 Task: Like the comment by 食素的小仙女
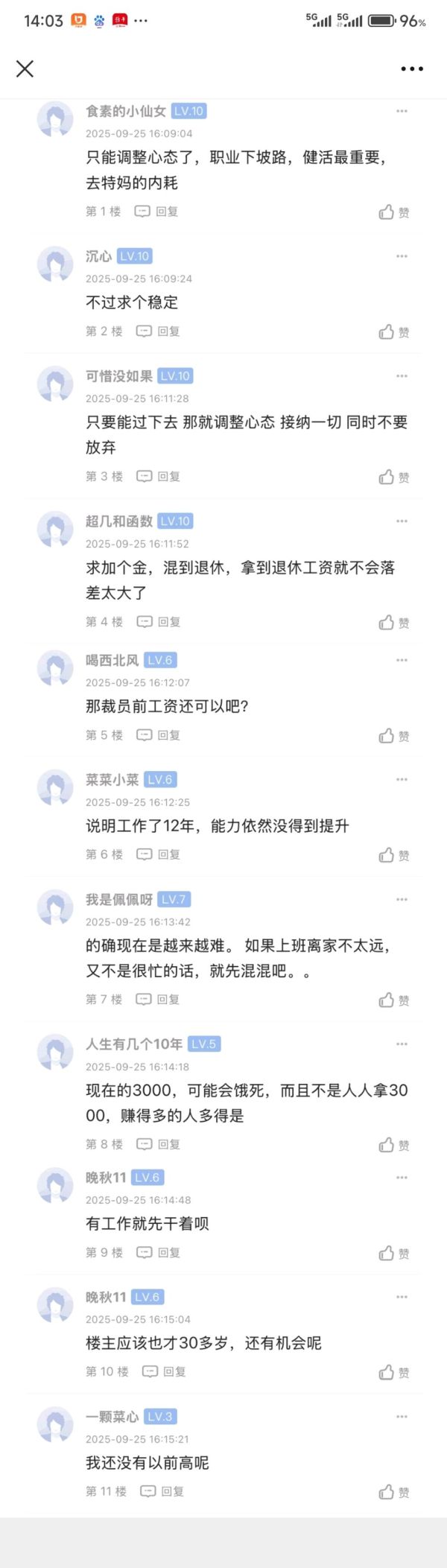tap(393, 212)
